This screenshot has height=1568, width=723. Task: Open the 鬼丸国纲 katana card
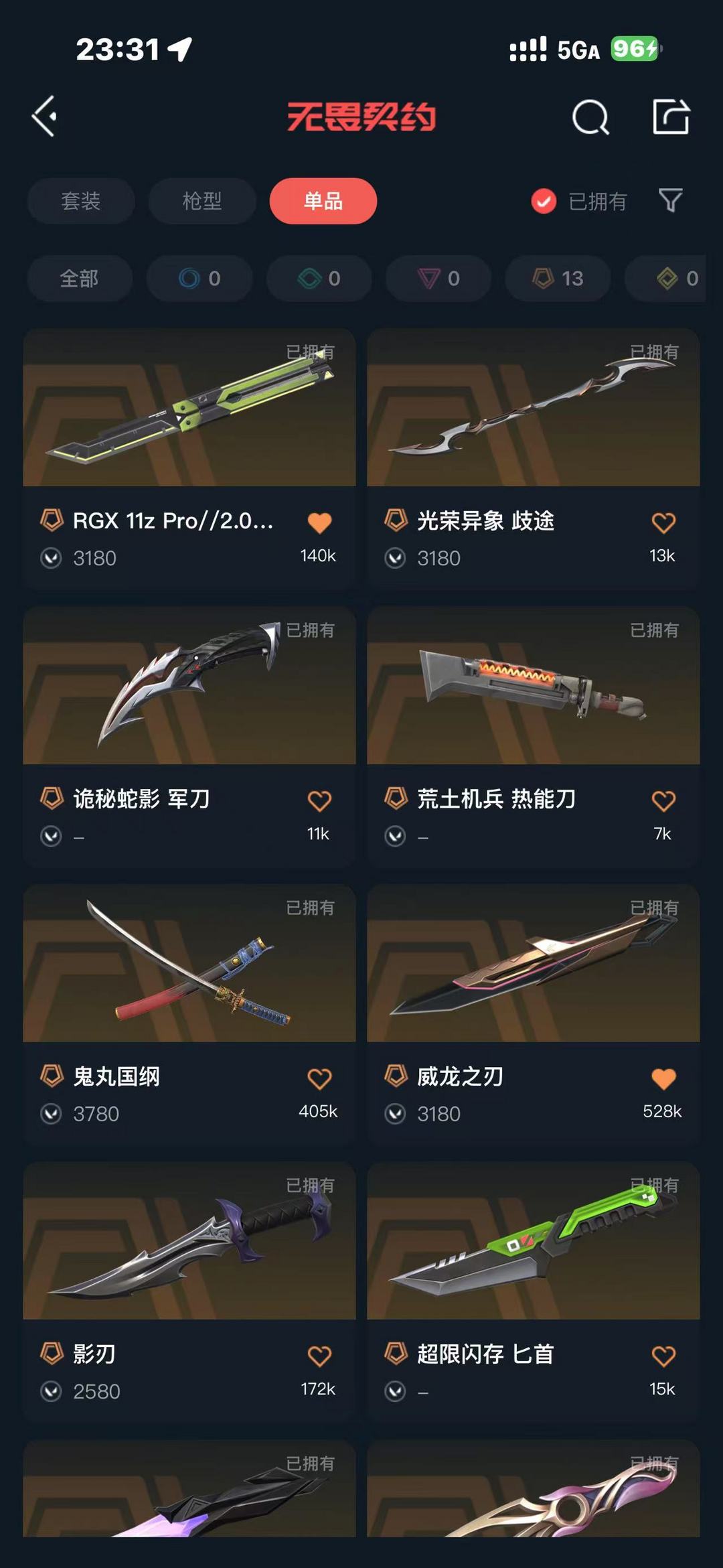pos(189,1014)
